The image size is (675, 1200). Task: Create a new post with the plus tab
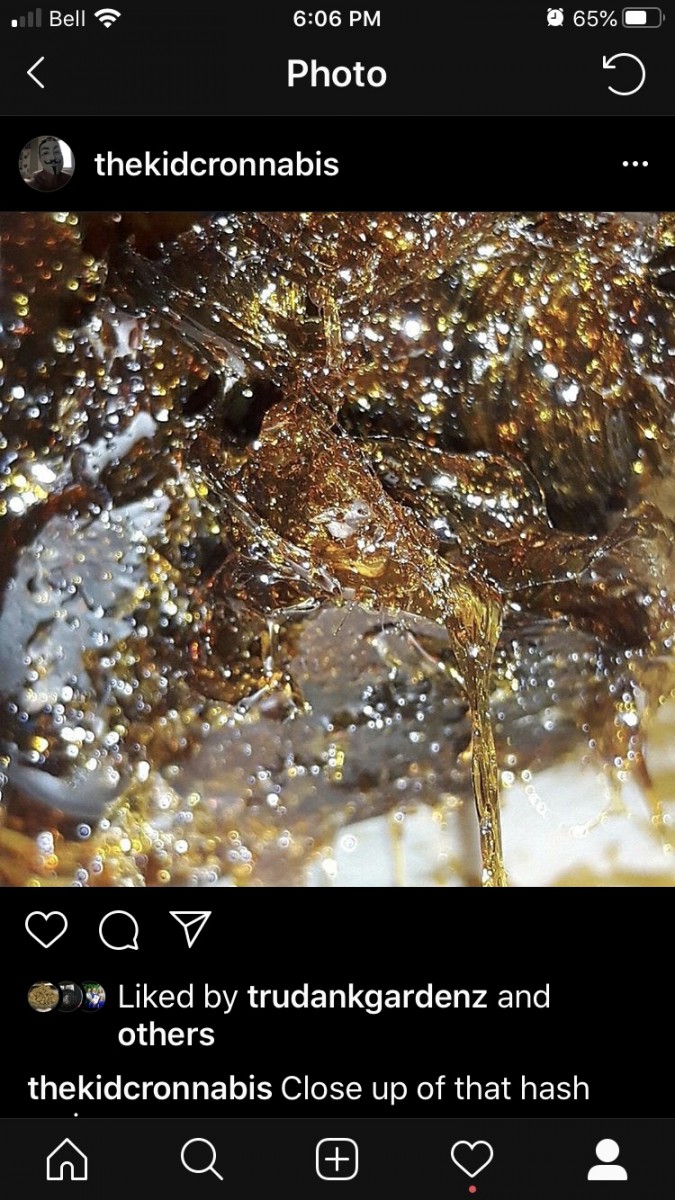pos(337,1160)
